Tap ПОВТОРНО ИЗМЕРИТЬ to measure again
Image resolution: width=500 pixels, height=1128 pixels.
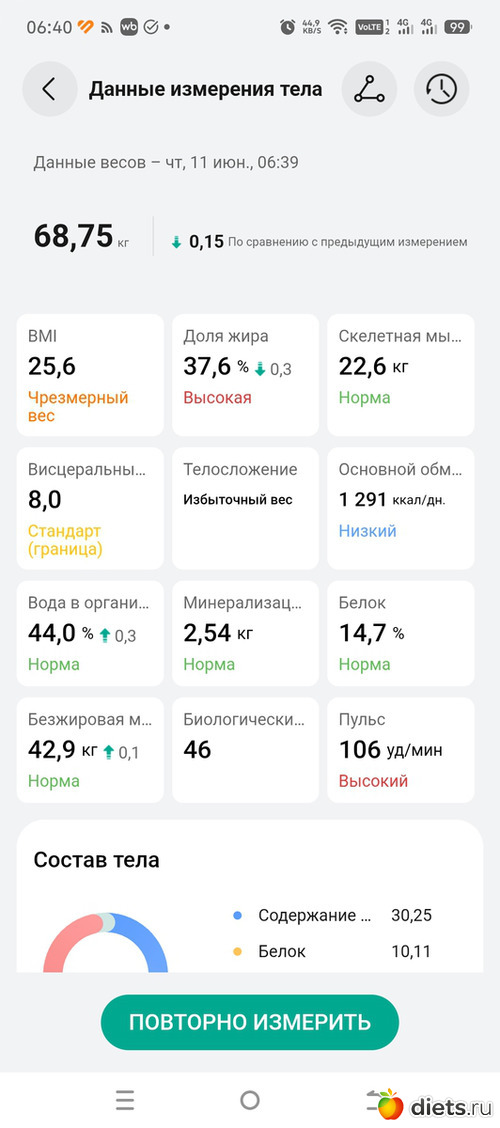pyautogui.click(x=250, y=1022)
